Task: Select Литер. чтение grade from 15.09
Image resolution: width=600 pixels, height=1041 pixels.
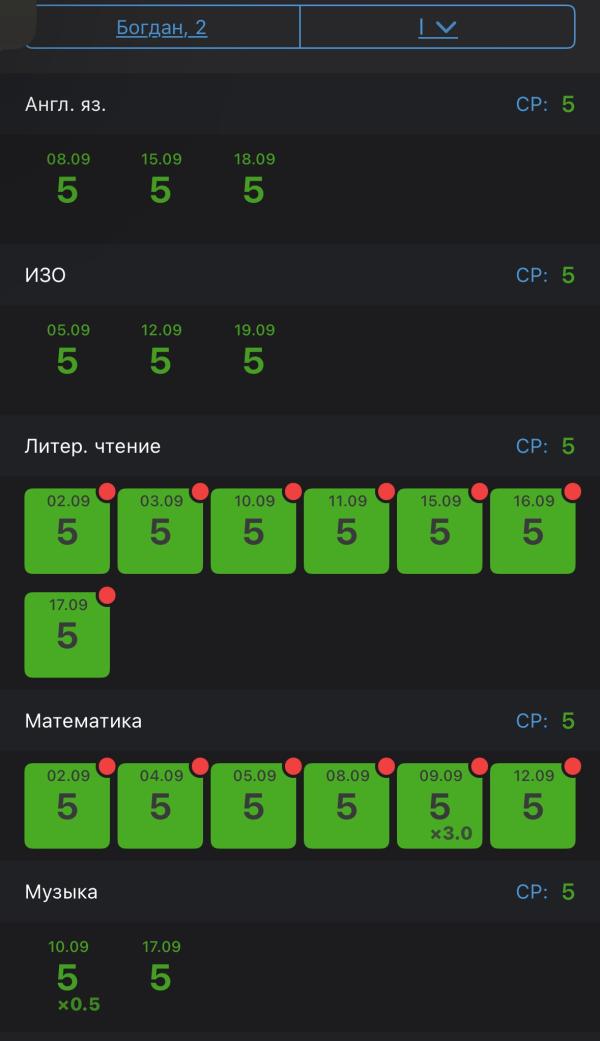Action: point(439,531)
